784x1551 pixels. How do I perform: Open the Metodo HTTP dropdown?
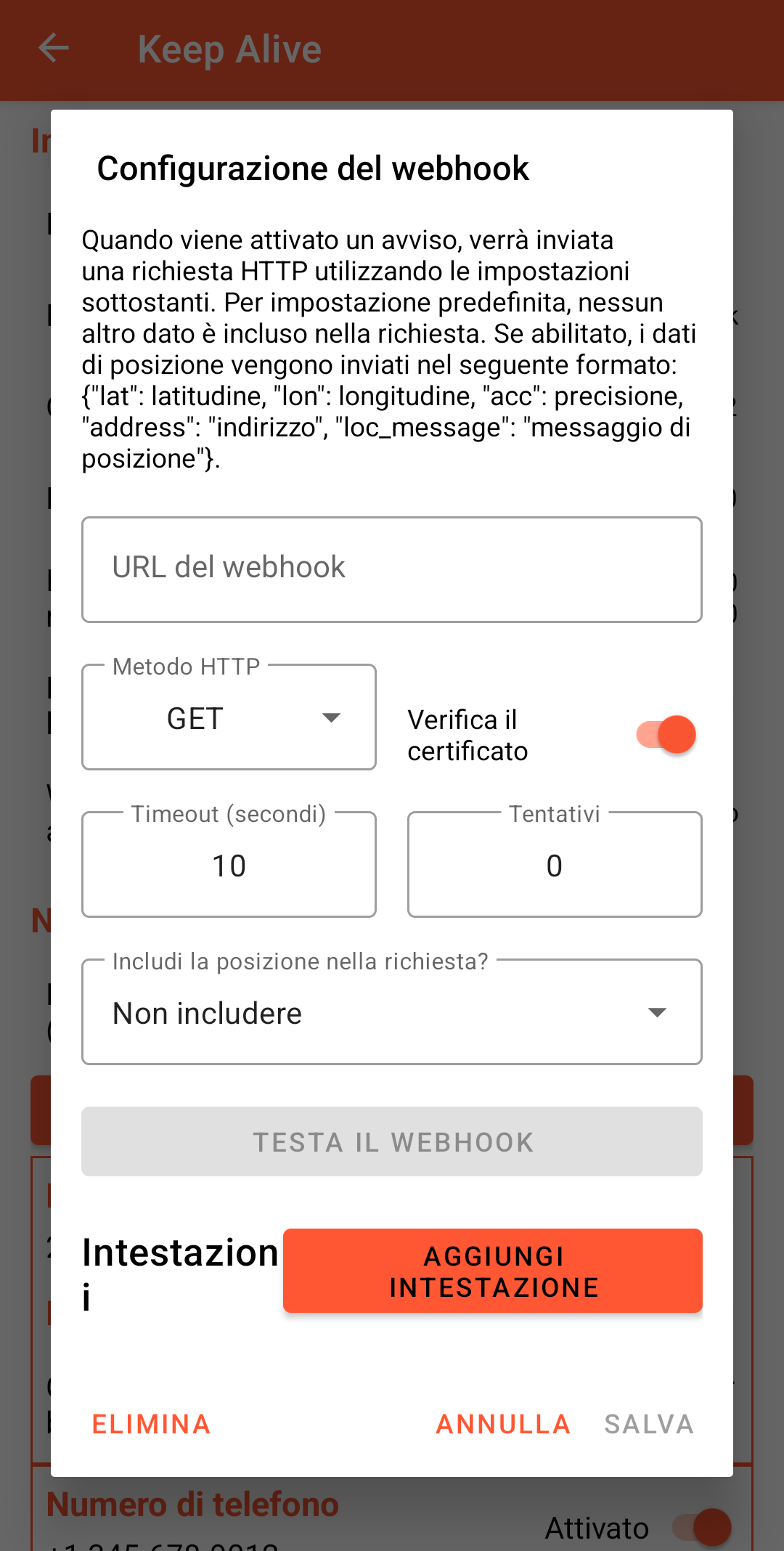point(229,718)
